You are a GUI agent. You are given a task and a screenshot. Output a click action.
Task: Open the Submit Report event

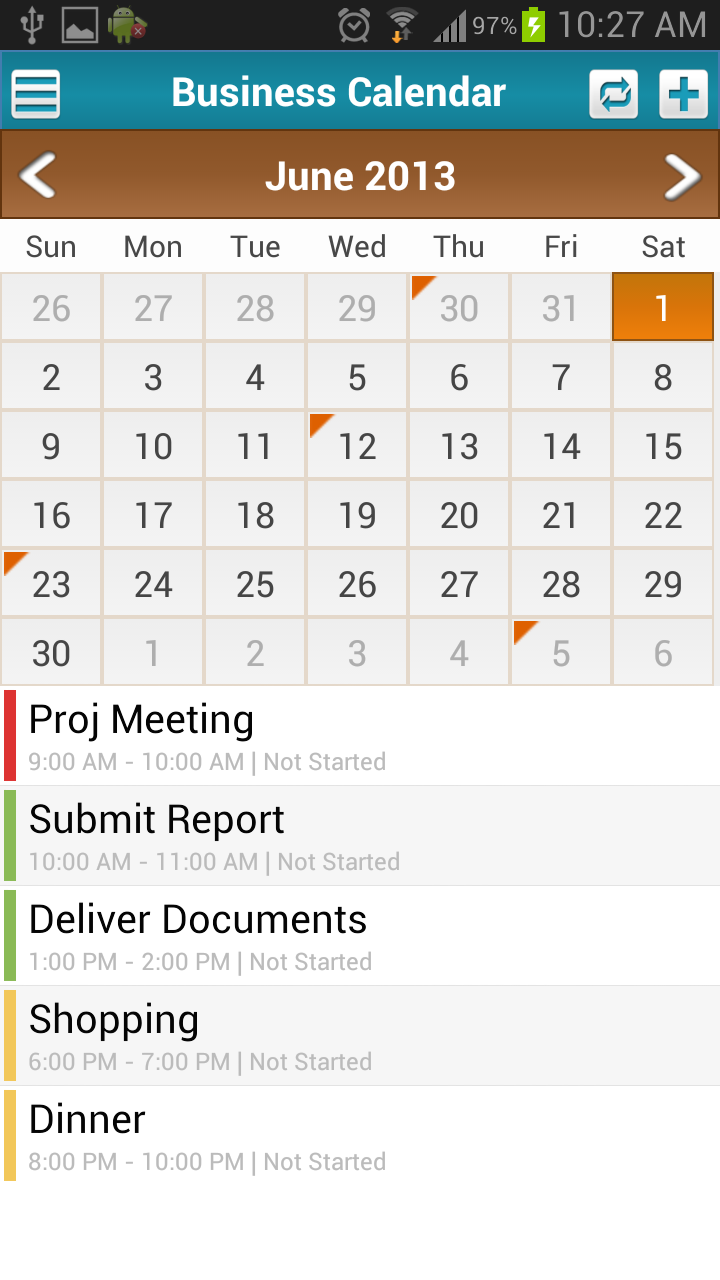pyautogui.click(x=360, y=836)
